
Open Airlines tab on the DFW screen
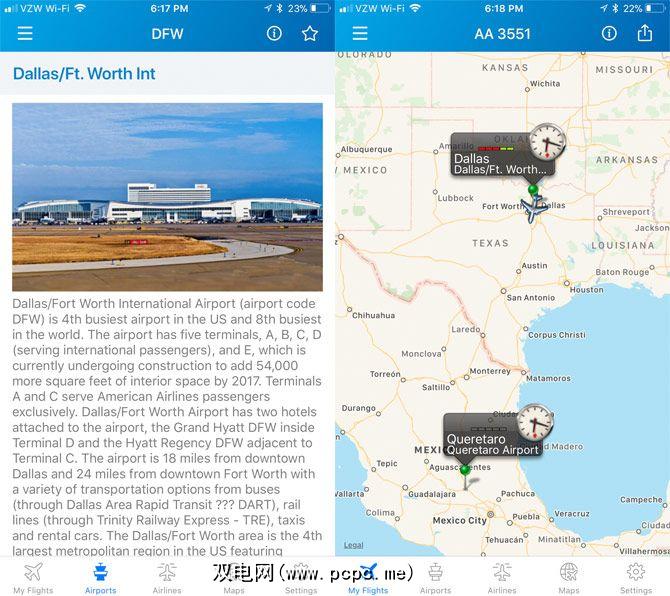167,577
